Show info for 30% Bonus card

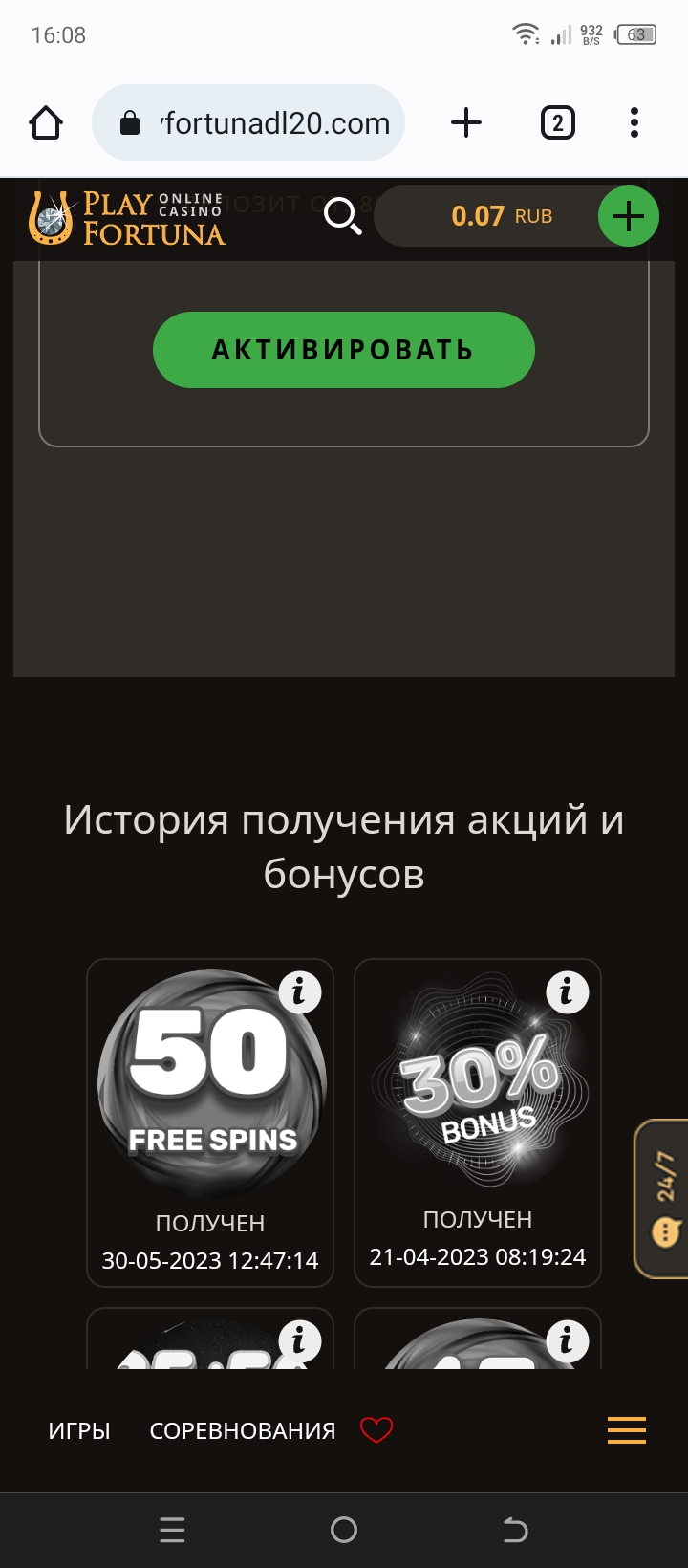(567, 992)
